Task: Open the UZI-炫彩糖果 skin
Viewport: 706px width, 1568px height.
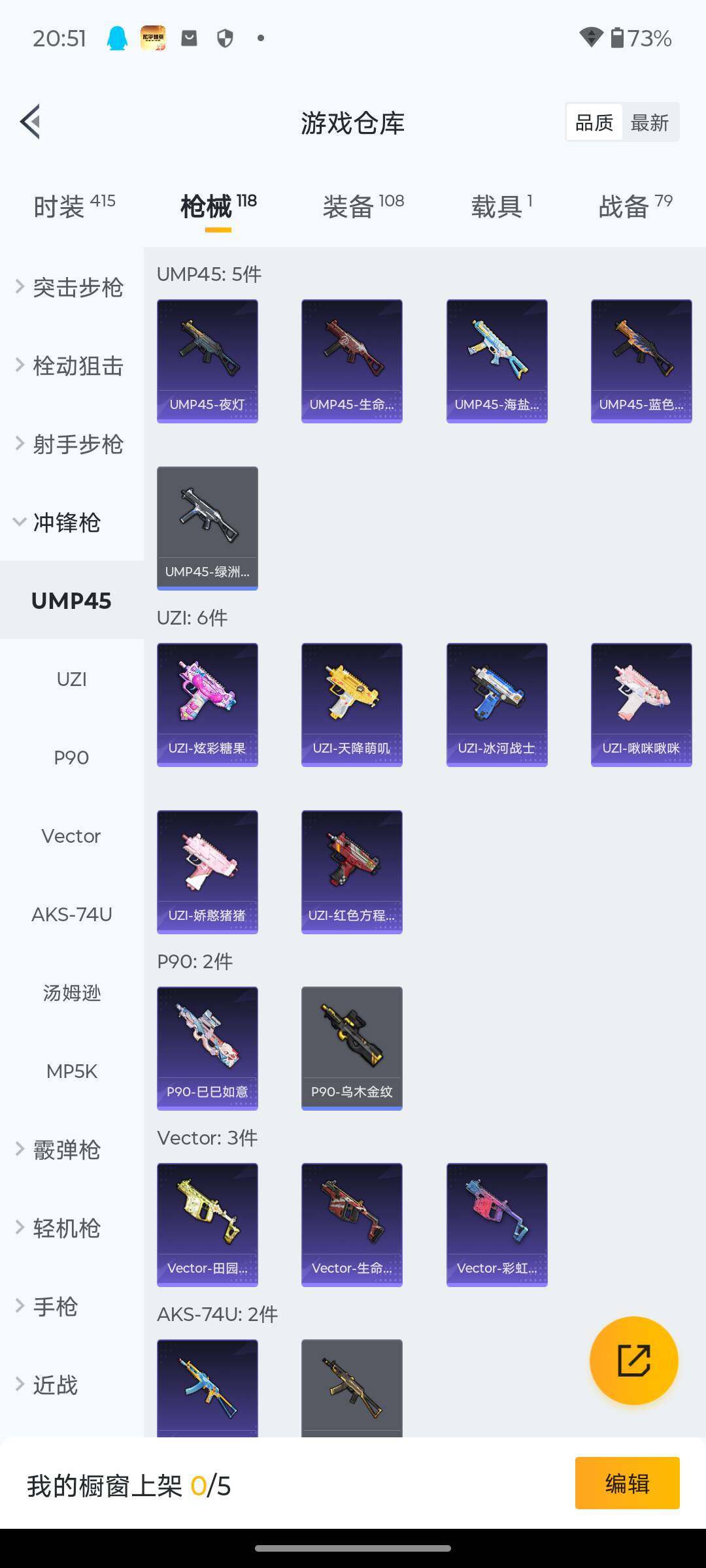Action: (207, 704)
